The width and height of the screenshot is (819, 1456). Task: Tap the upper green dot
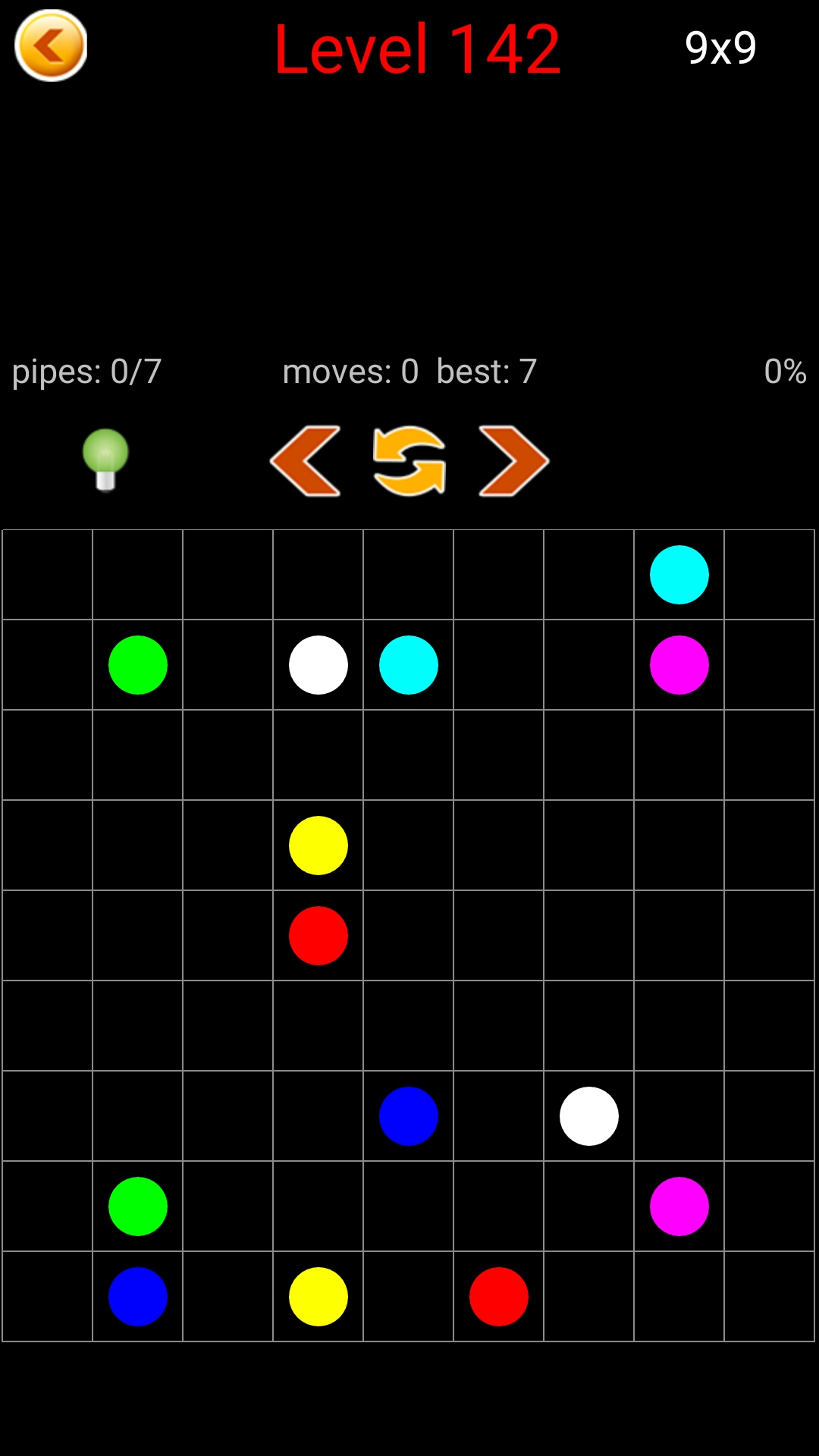coord(138,665)
